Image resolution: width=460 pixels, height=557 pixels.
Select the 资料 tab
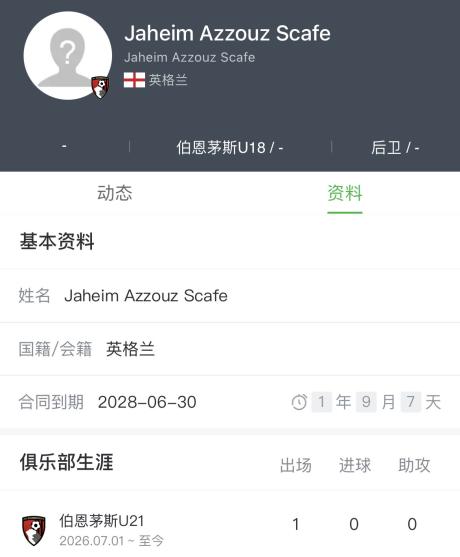point(345,193)
